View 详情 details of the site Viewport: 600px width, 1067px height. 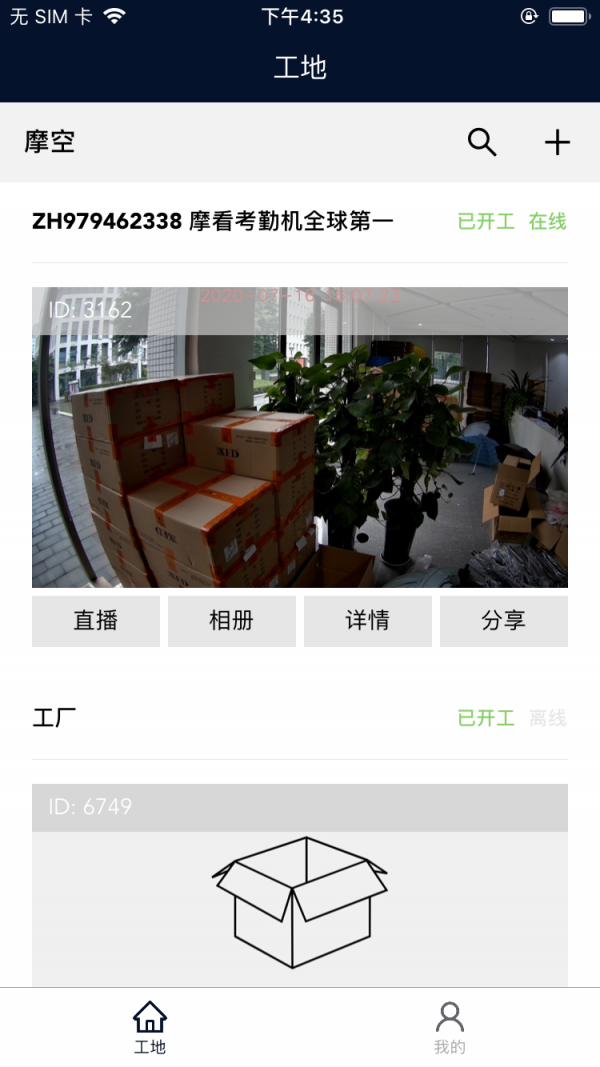tap(368, 621)
